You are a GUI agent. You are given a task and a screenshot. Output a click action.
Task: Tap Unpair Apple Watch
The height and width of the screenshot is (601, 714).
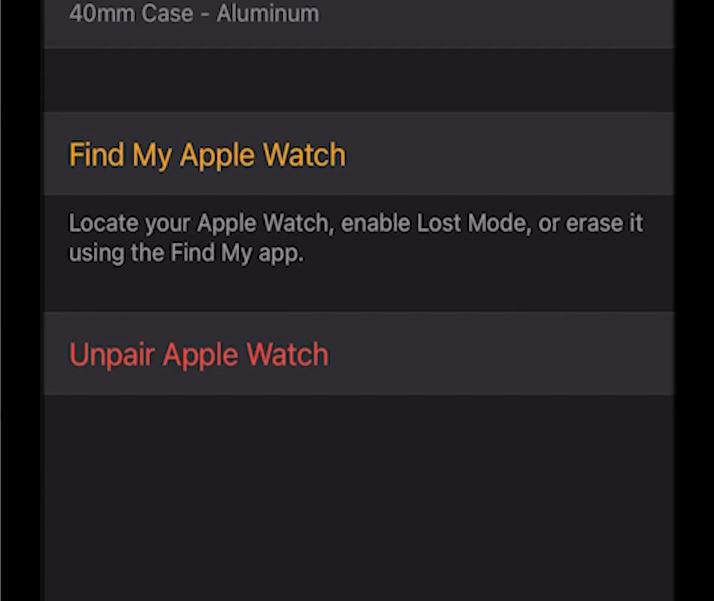coord(198,355)
